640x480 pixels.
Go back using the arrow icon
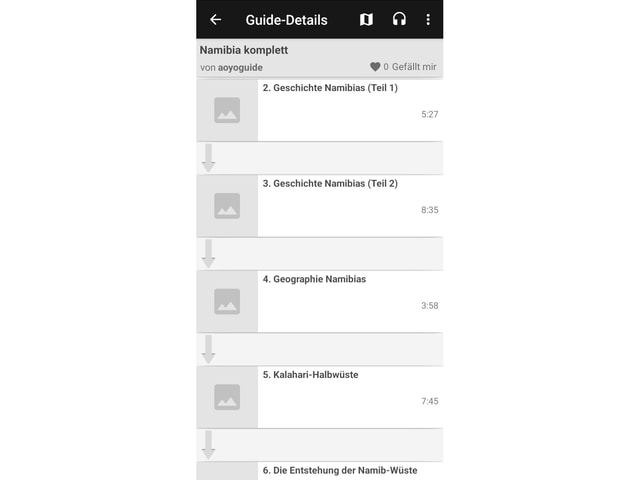pos(215,20)
